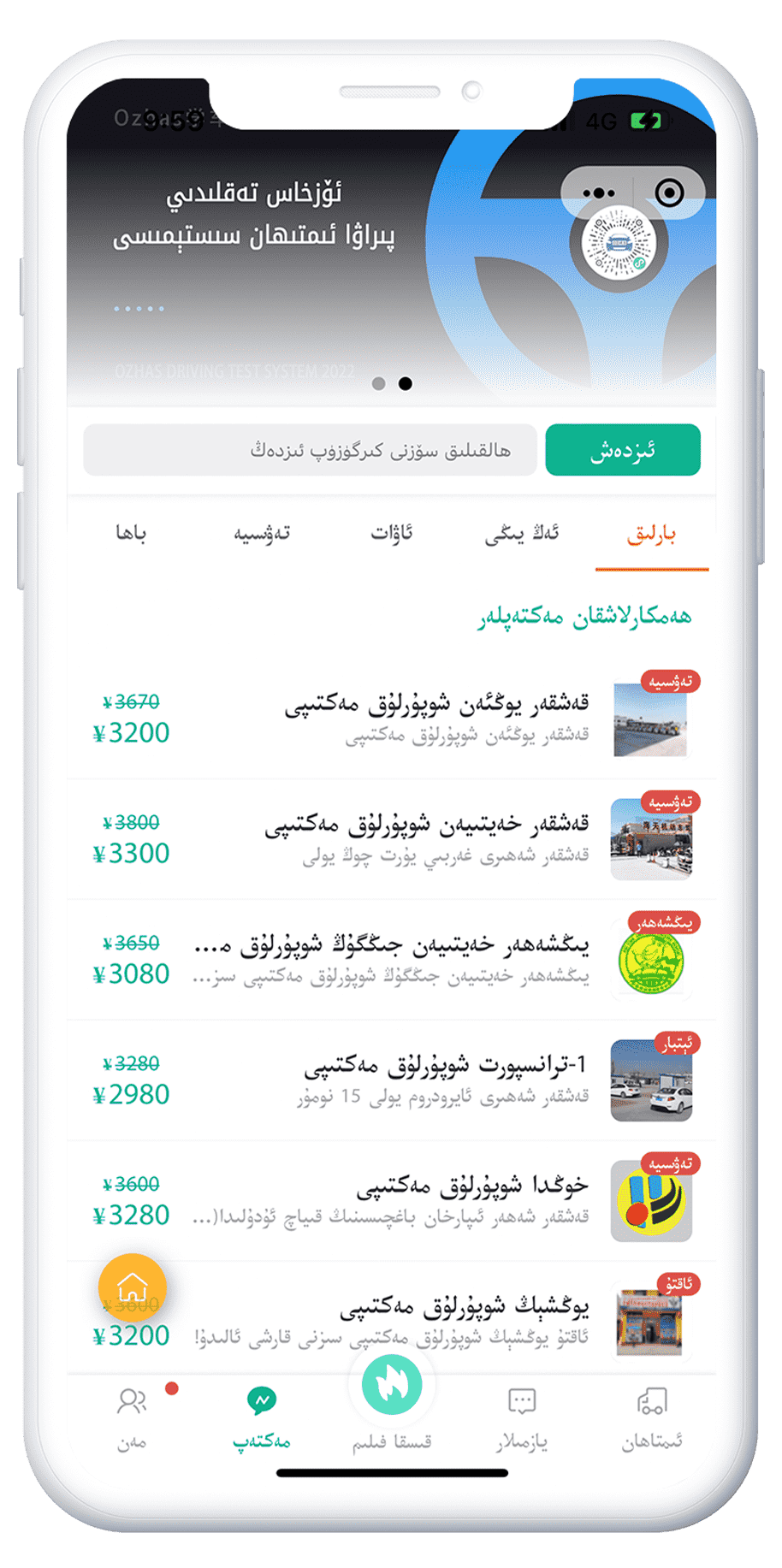This screenshot has width=782, height=1568.
Task: Sort by the باھا (price) tab
Action: pyautogui.click(x=131, y=534)
